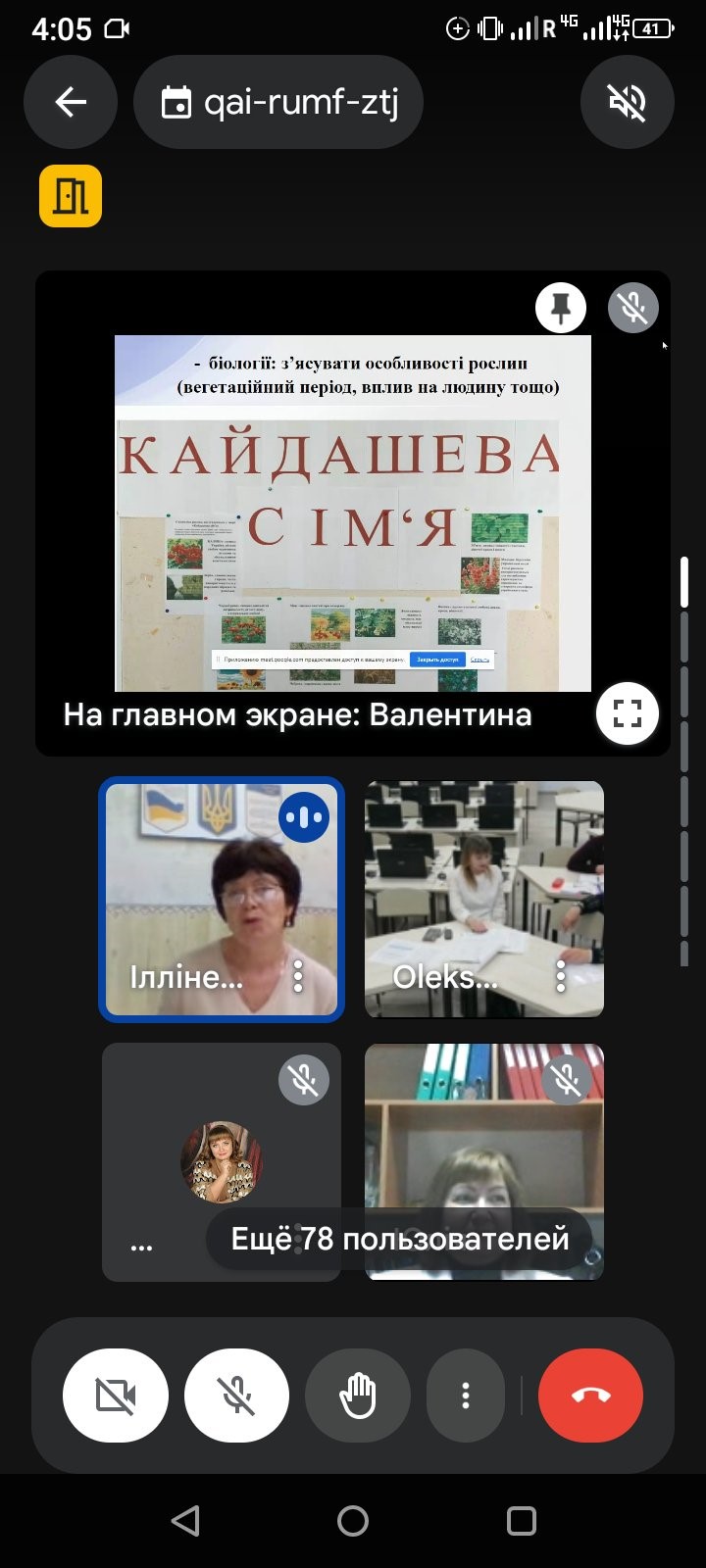Go to the Android home screen

tap(353, 1521)
